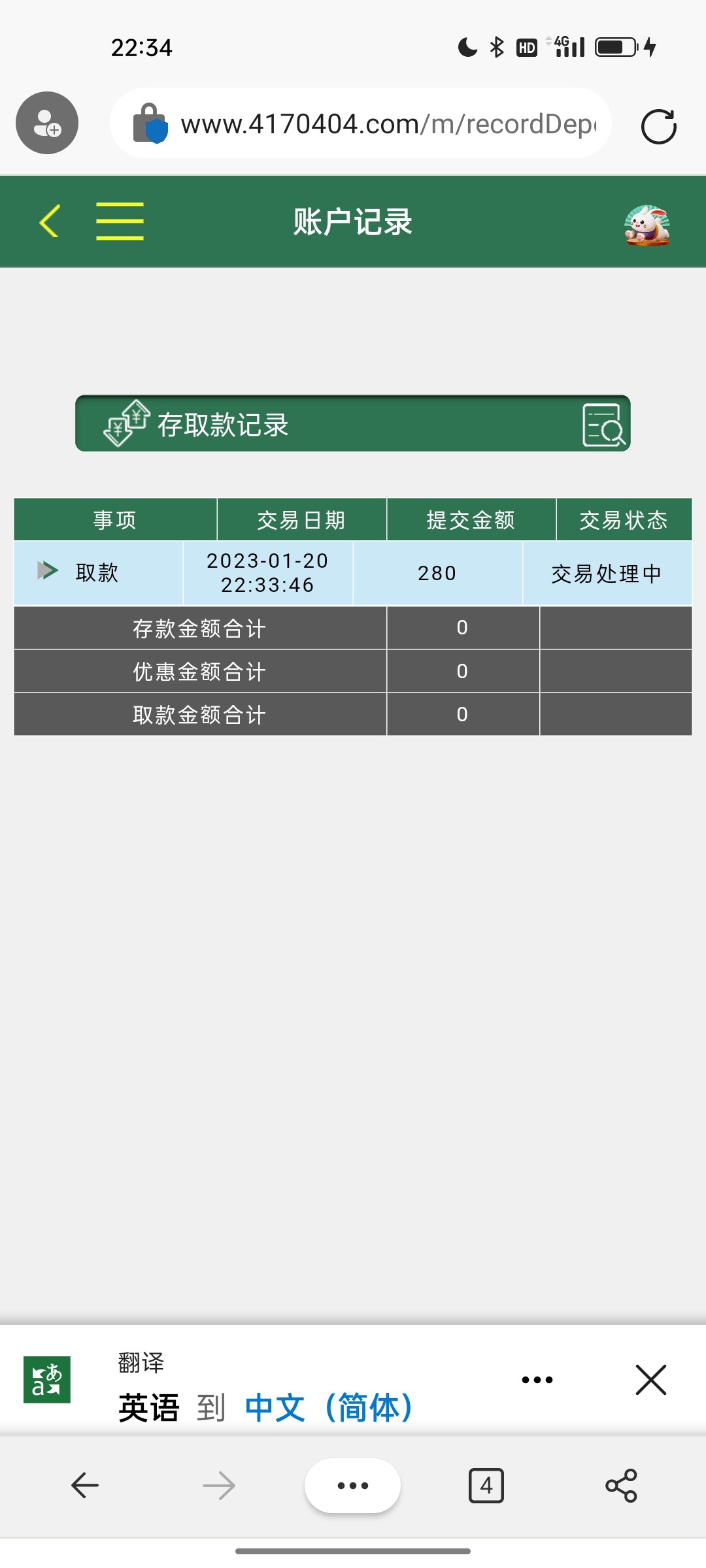Viewport: 706px width, 1568px height.
Task: Open the browser center menu button
Action: tap(352, 1486)
